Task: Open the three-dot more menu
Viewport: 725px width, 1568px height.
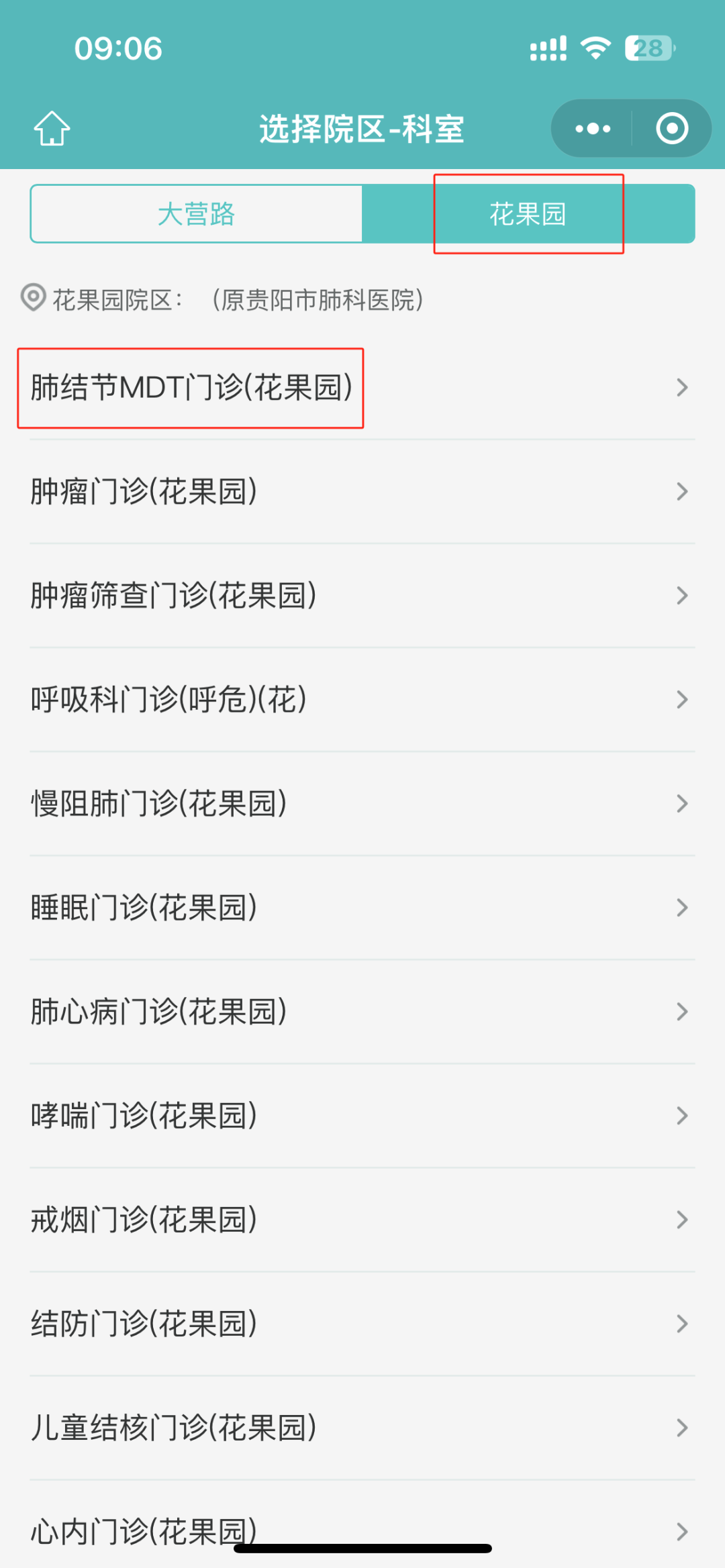Action: point(593,128)
